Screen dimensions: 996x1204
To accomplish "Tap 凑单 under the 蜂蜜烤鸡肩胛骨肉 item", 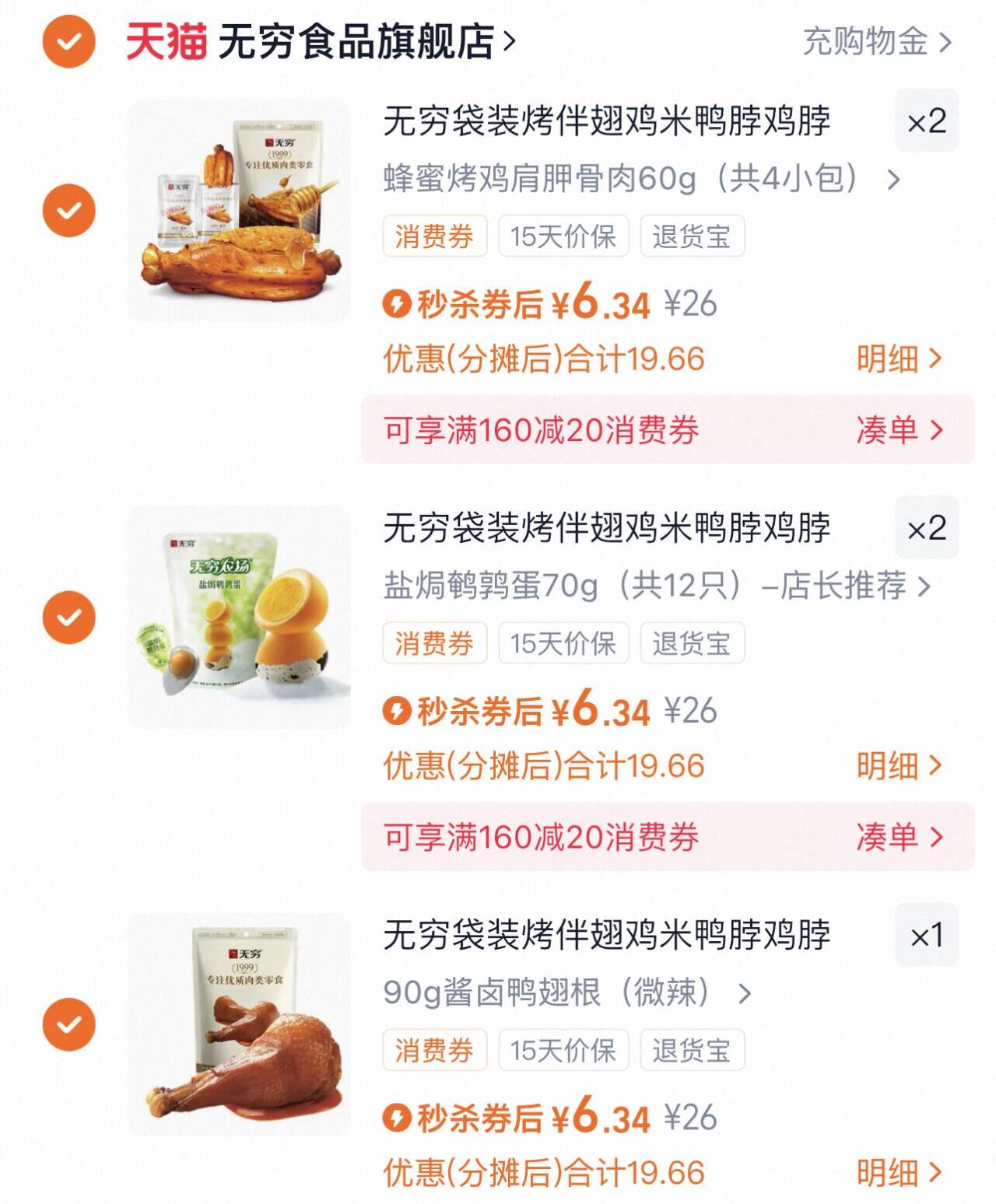I will 899,429.
